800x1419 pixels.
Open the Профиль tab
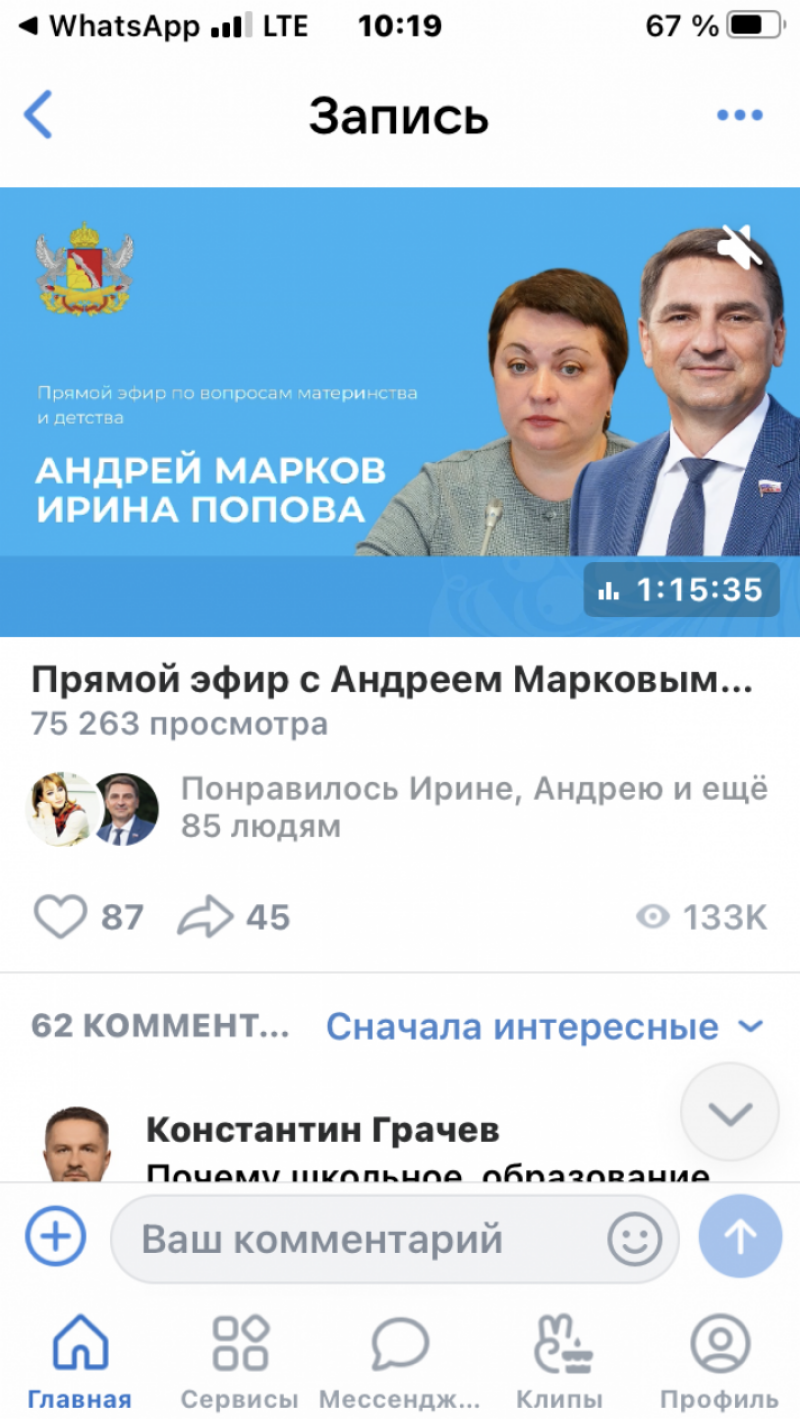click(x=719, y=1360)
